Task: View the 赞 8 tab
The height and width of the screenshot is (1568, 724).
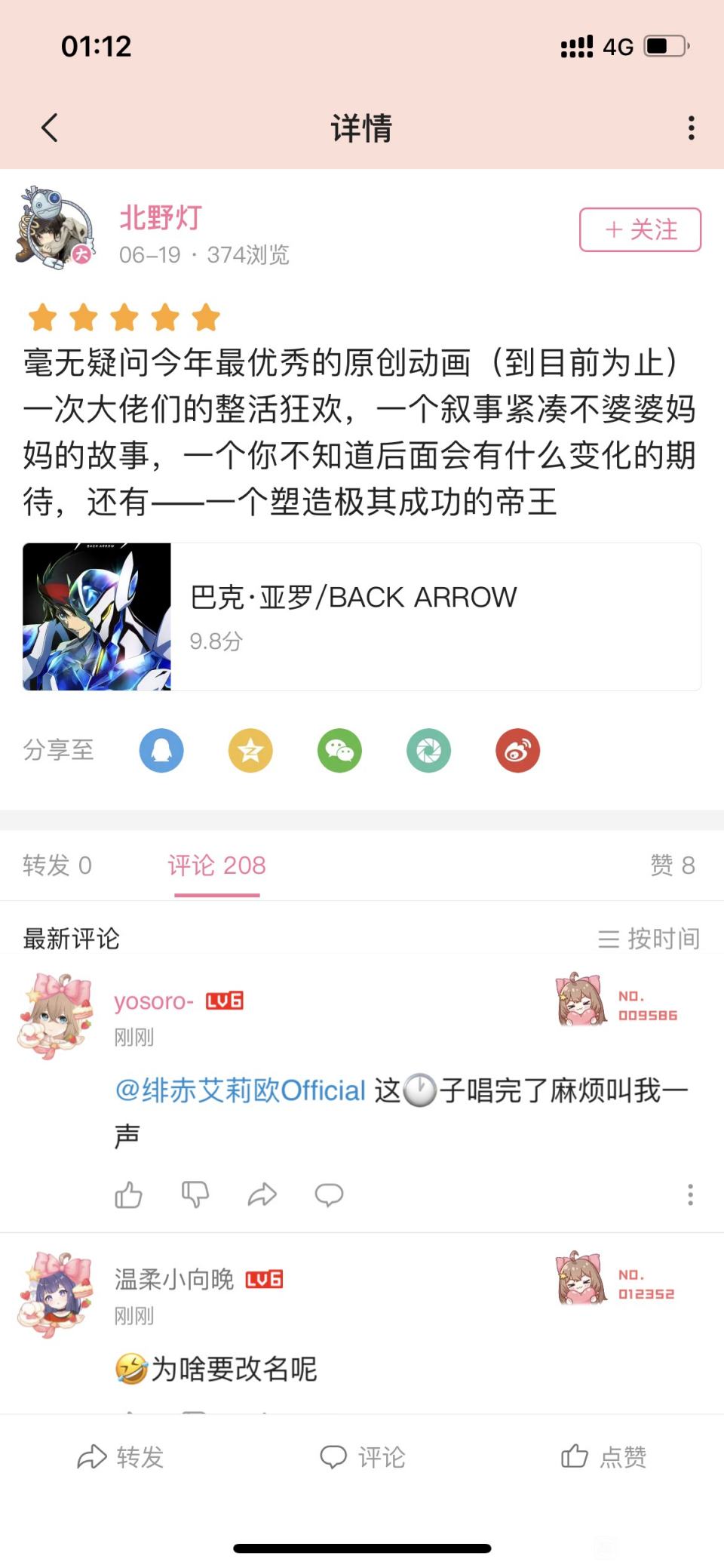Action: click(x=672, y=865)
